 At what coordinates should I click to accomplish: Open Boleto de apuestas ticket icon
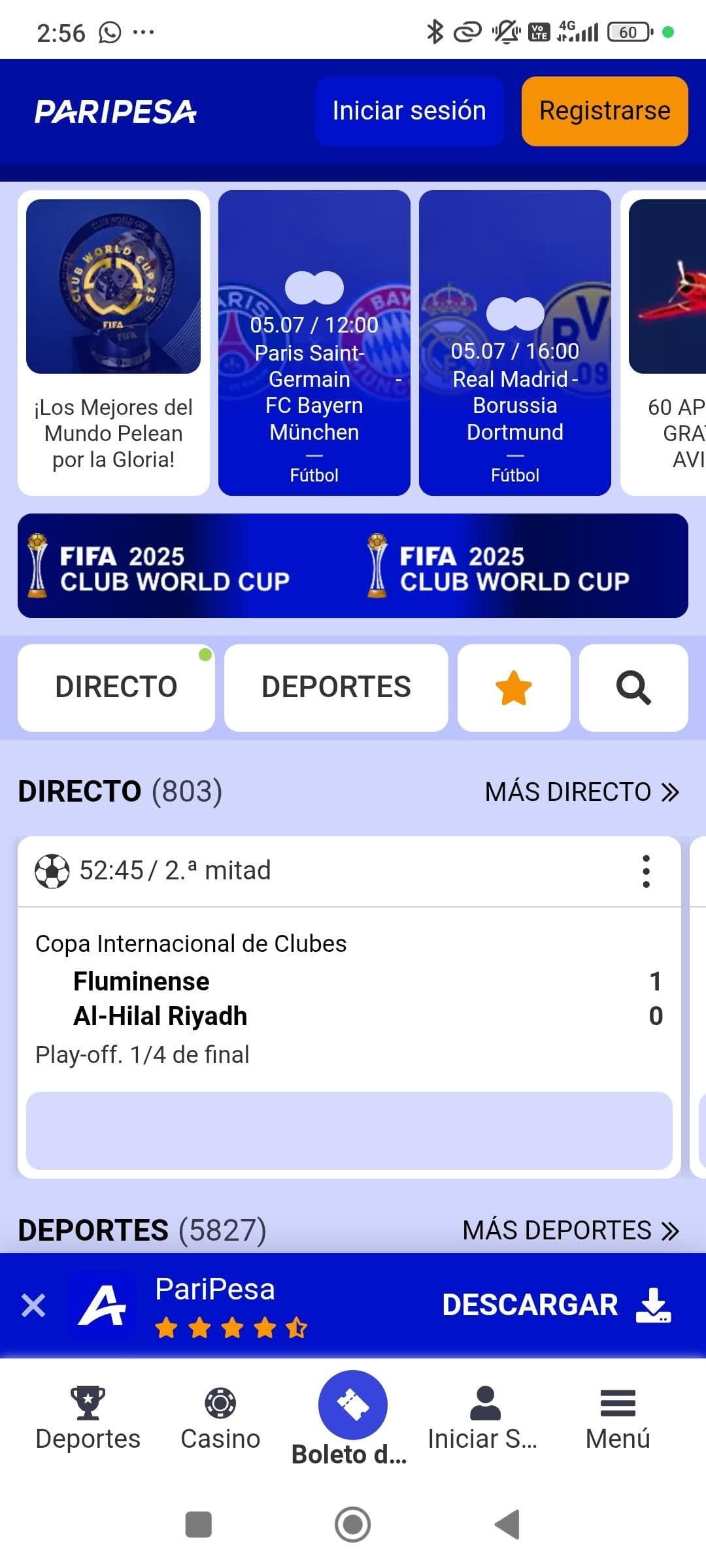point(352,1405)
